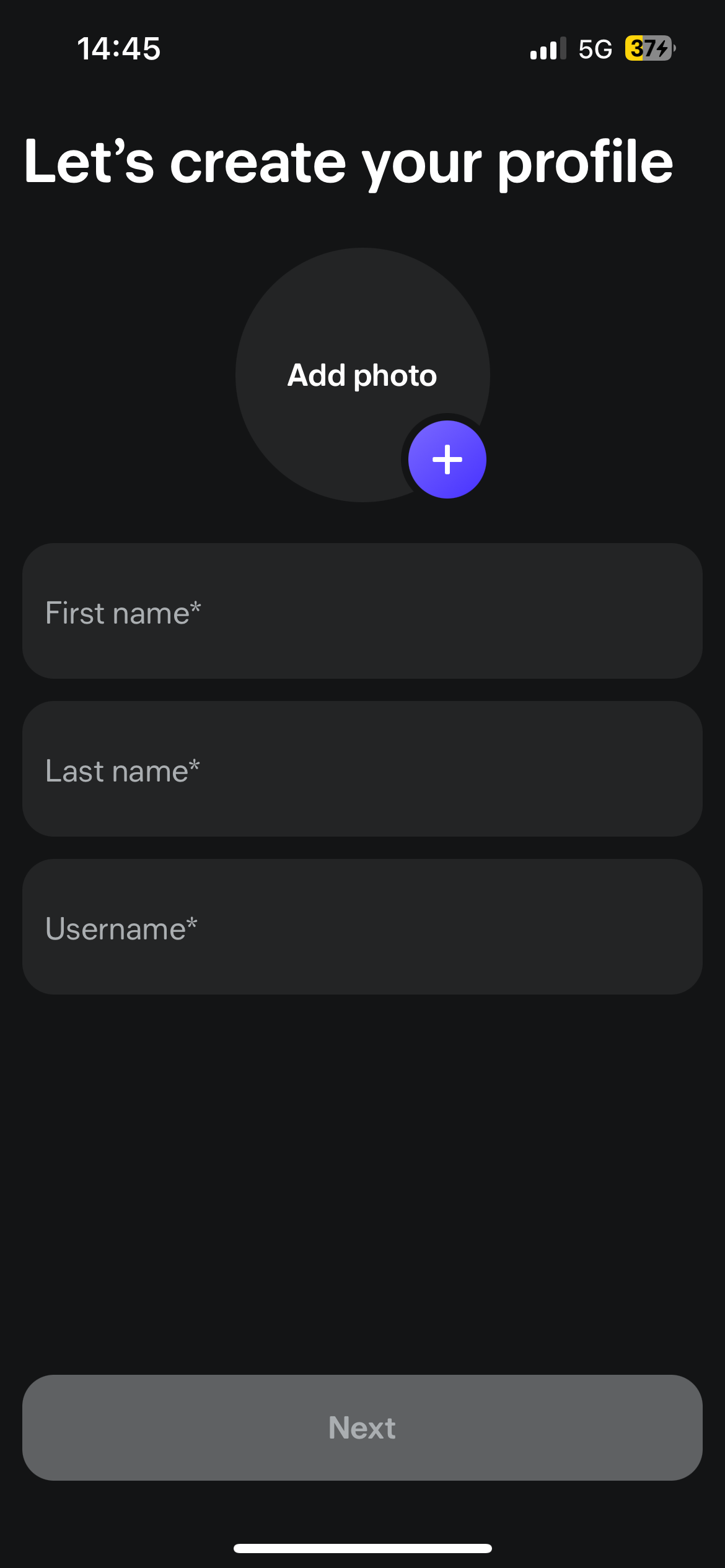Tap the Next button

pyautogui.click(x=362, y=1427)
